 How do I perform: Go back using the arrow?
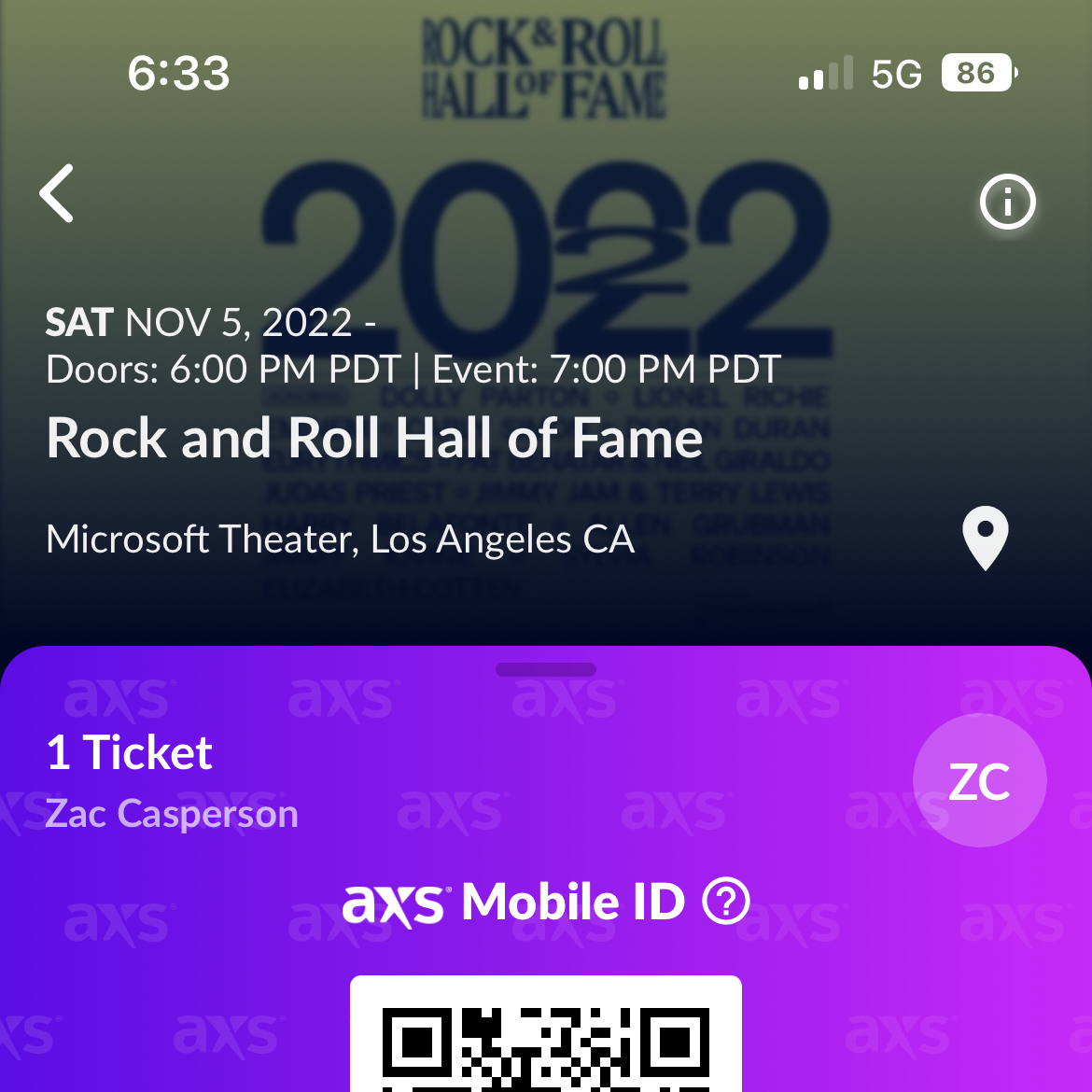tap(57, 194)
